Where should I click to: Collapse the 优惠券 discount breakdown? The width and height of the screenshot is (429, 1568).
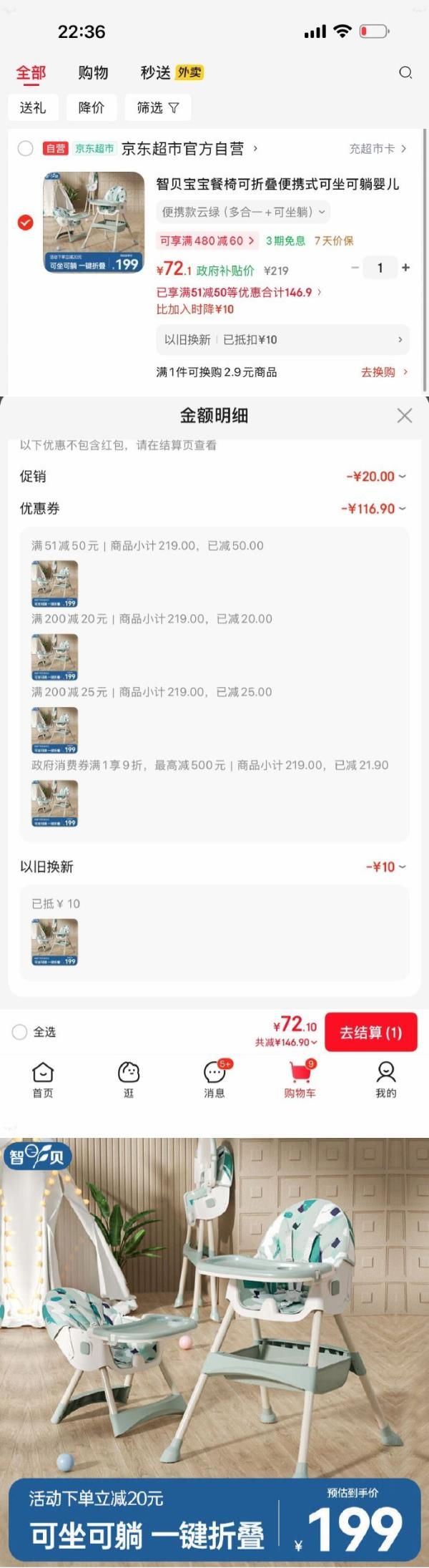pos(374,509)
